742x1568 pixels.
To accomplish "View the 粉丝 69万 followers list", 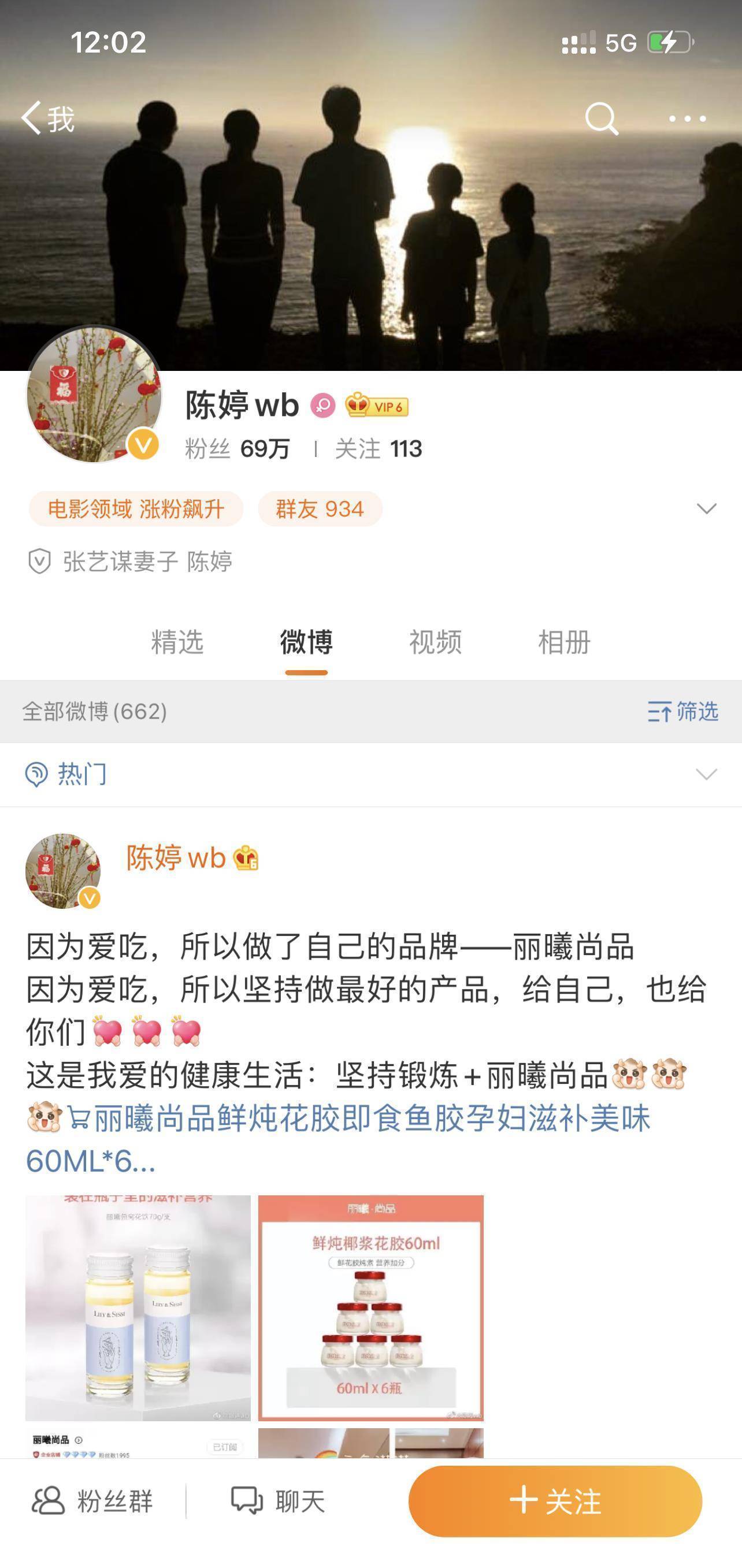I will pos(238,449).
